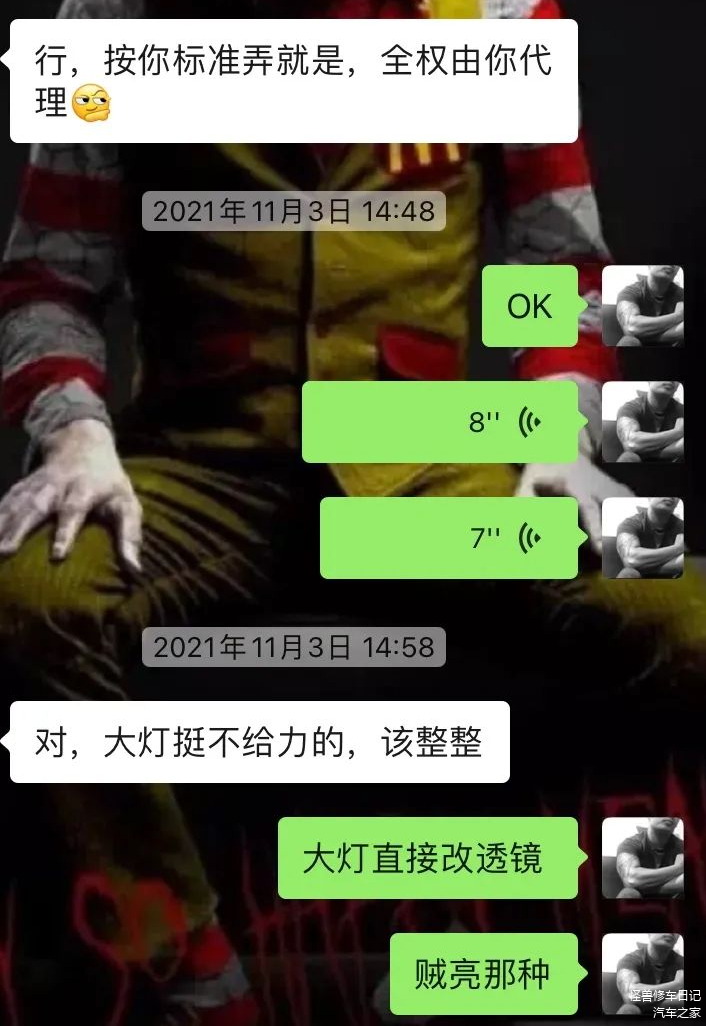Screen dimensions: 706x1026
Task: Tap the avatar next to 贼亮那种
Action: pos(643,972)
